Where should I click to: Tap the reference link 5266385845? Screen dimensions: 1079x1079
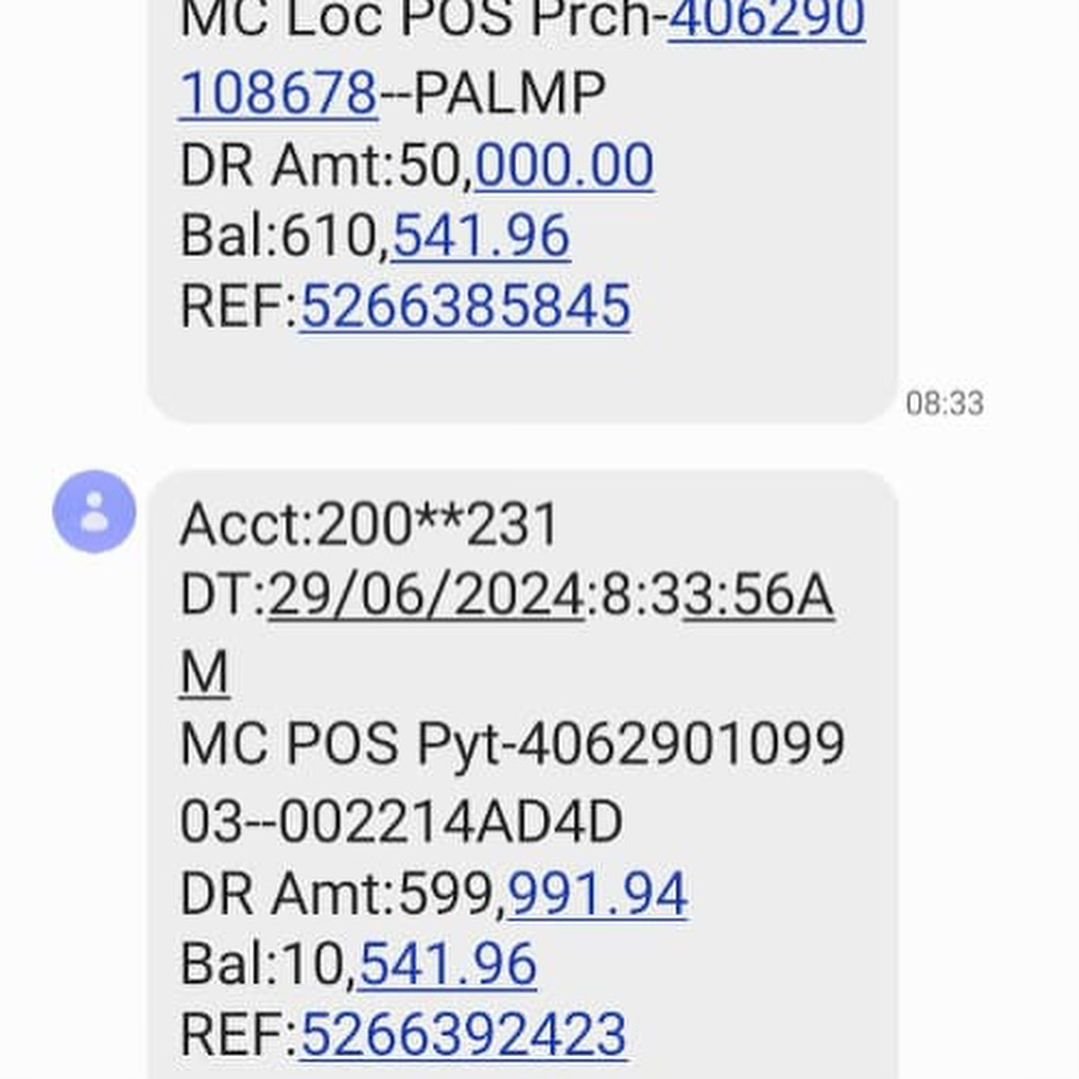pyautogui.click(x=465, y=306)
